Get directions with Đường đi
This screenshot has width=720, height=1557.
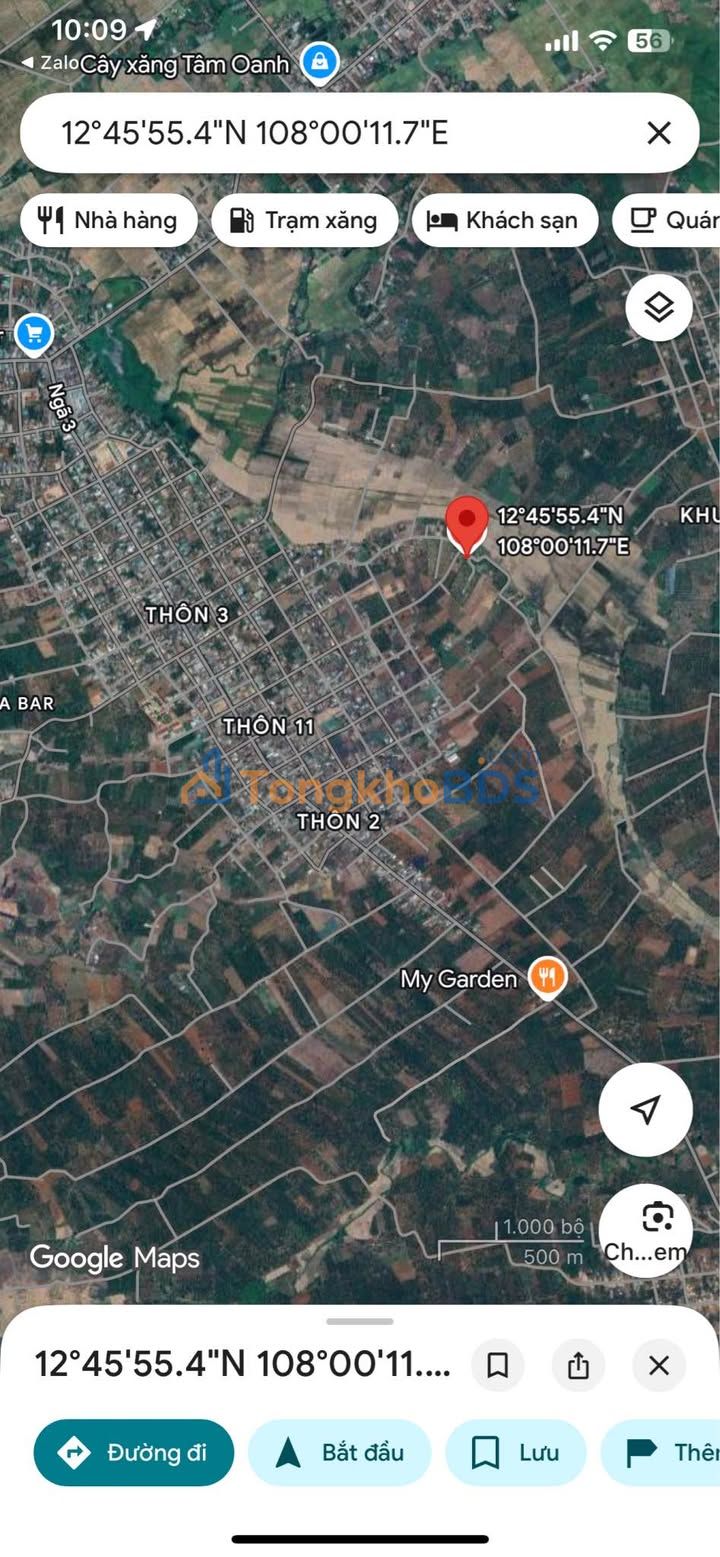point(134,1452)
